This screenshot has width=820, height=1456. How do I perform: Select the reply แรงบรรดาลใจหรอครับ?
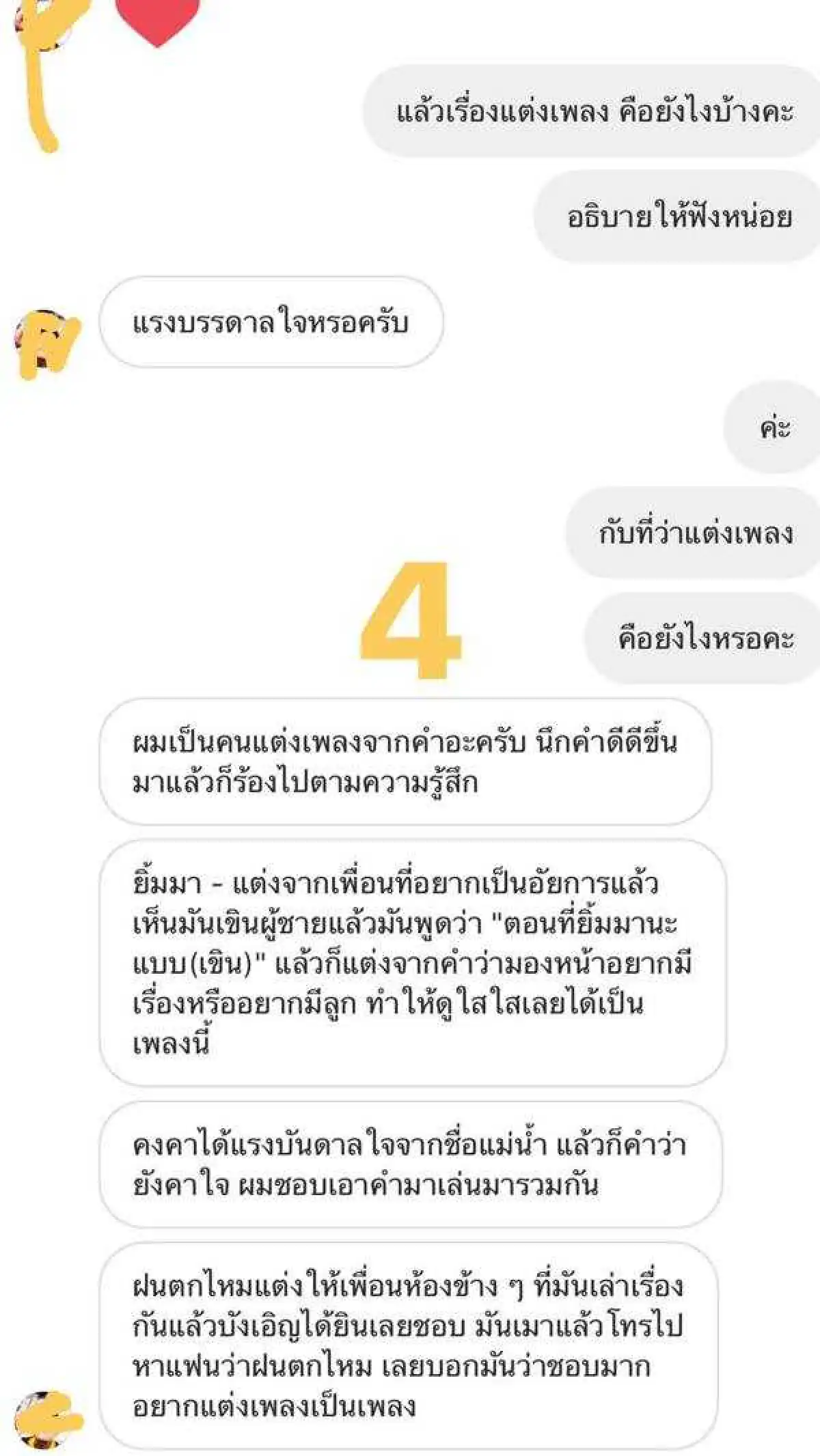coord(276,321)
